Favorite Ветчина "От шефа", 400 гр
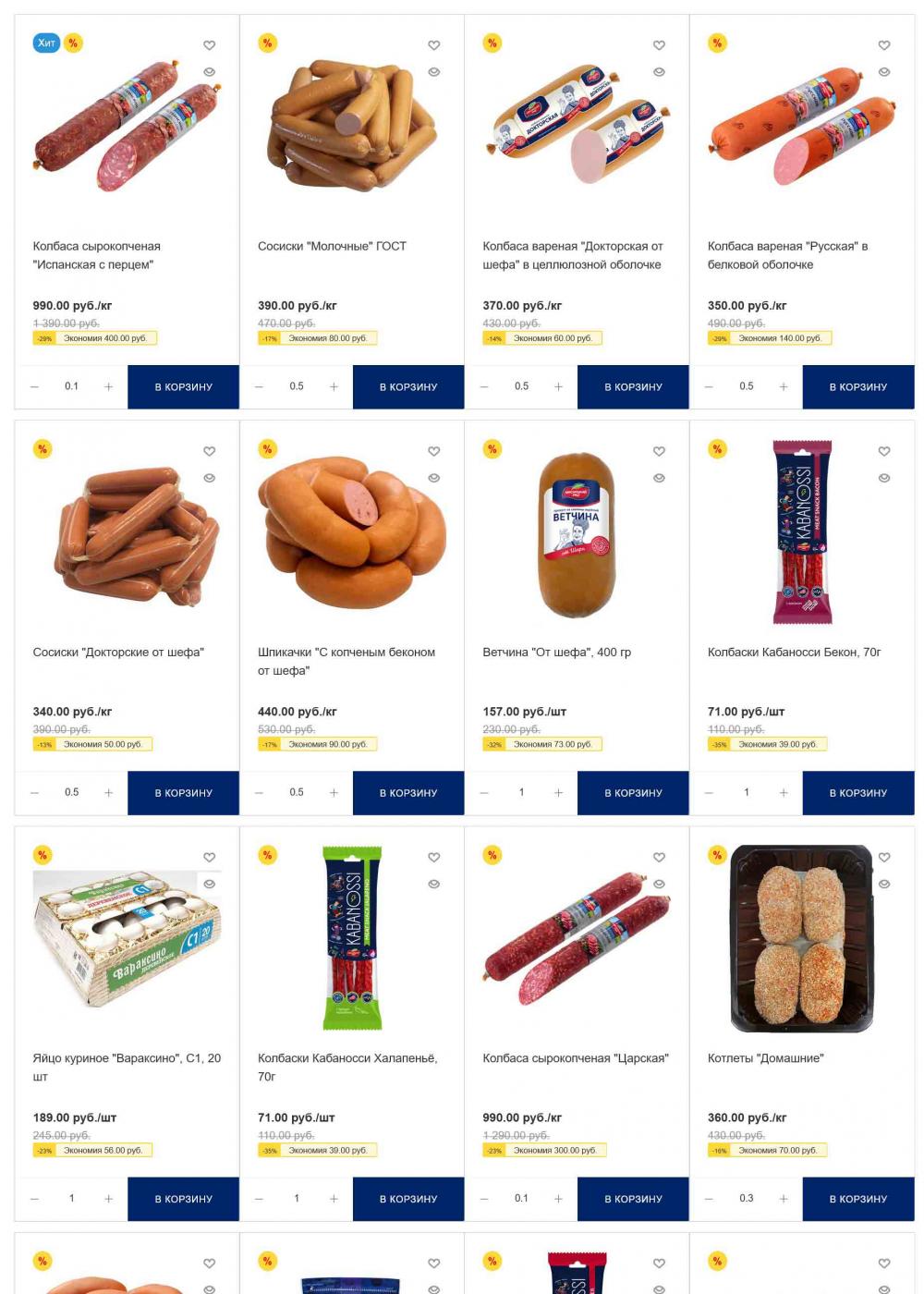 coord(659,451)
